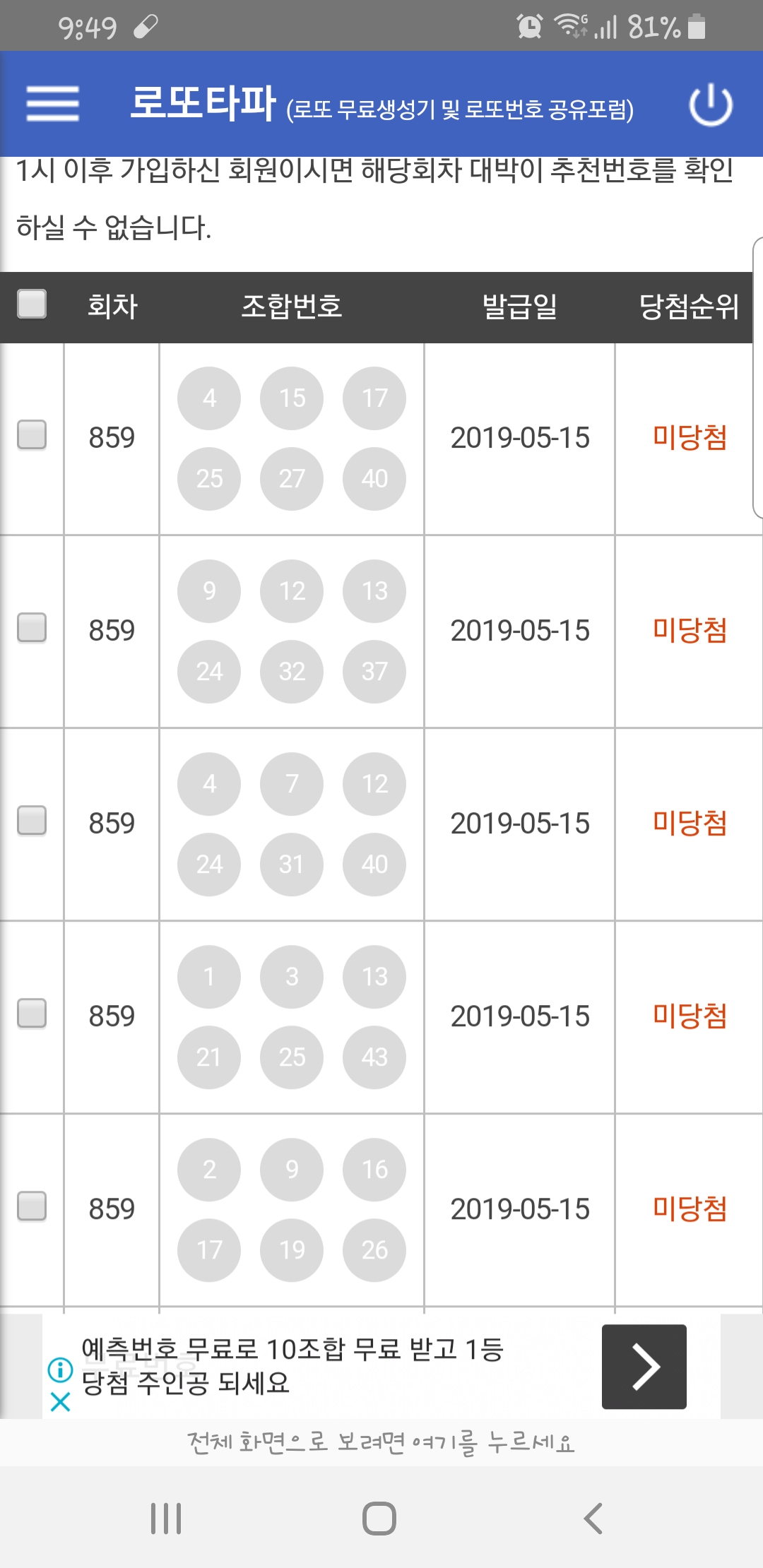The height and width of the screenshot is (1568, 763).
Task: Tap the power icon in the header
Action: (x=711, y=105)
